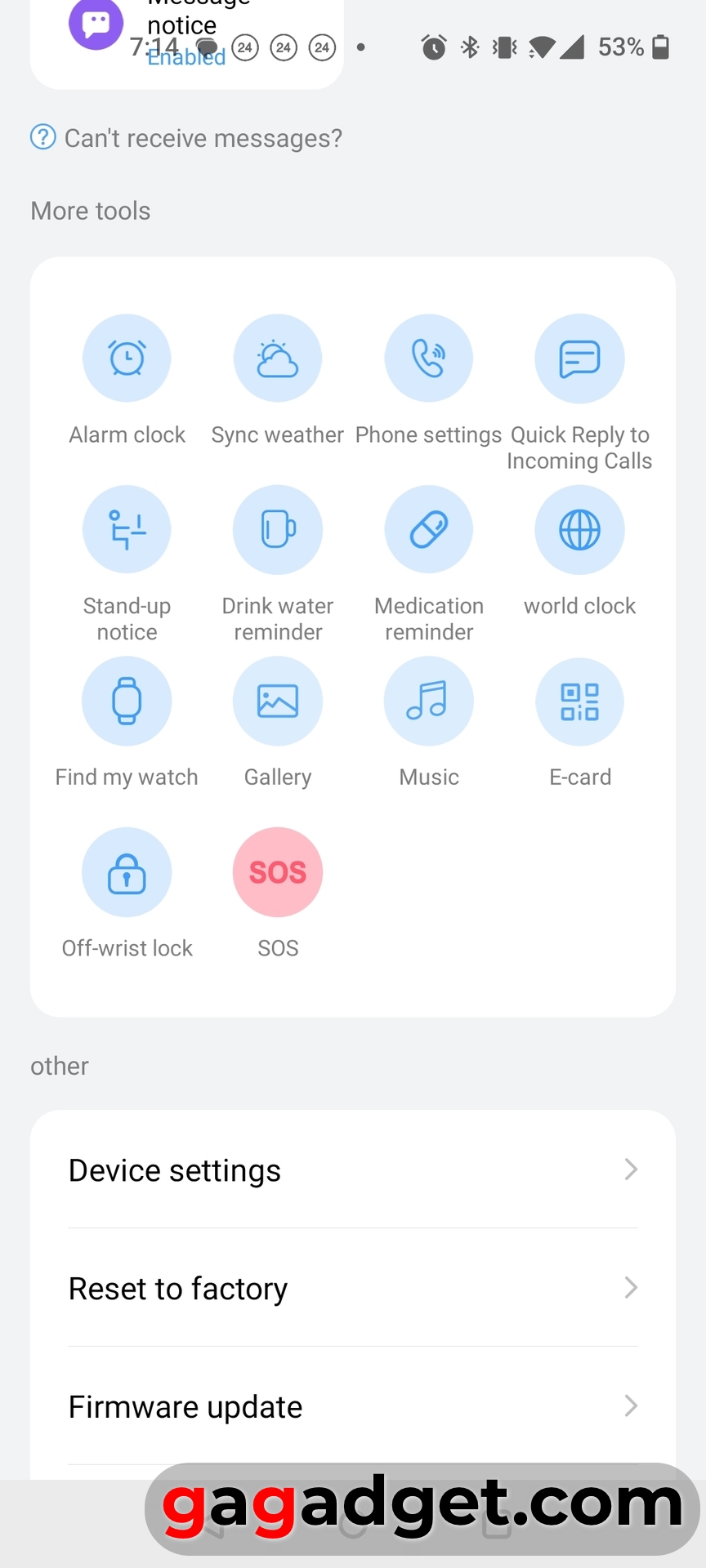Open Off-wrist lock settings
This screenshot has height=1568, width=706.
[x=127, y=873]
